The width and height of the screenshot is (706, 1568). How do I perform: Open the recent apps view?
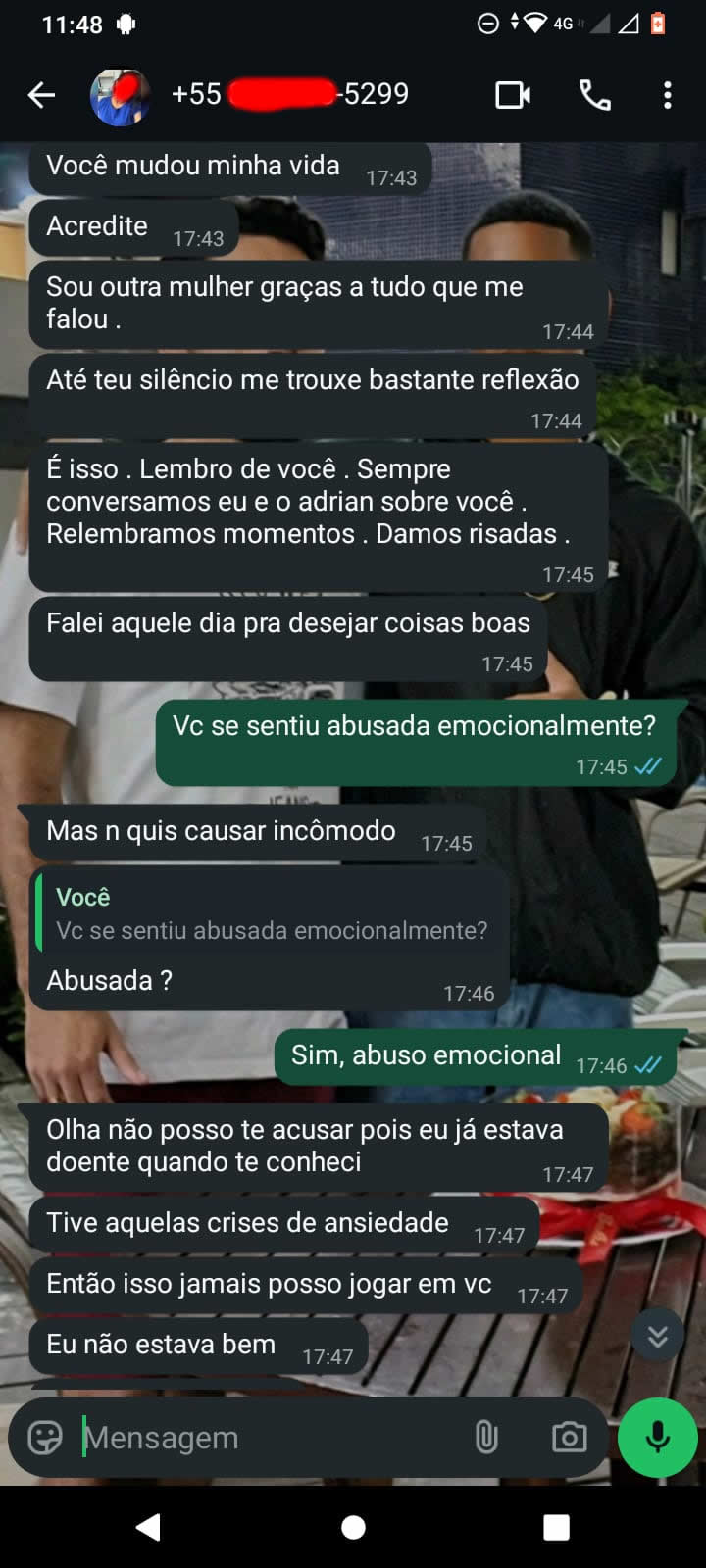click(x=556, y=1527)
